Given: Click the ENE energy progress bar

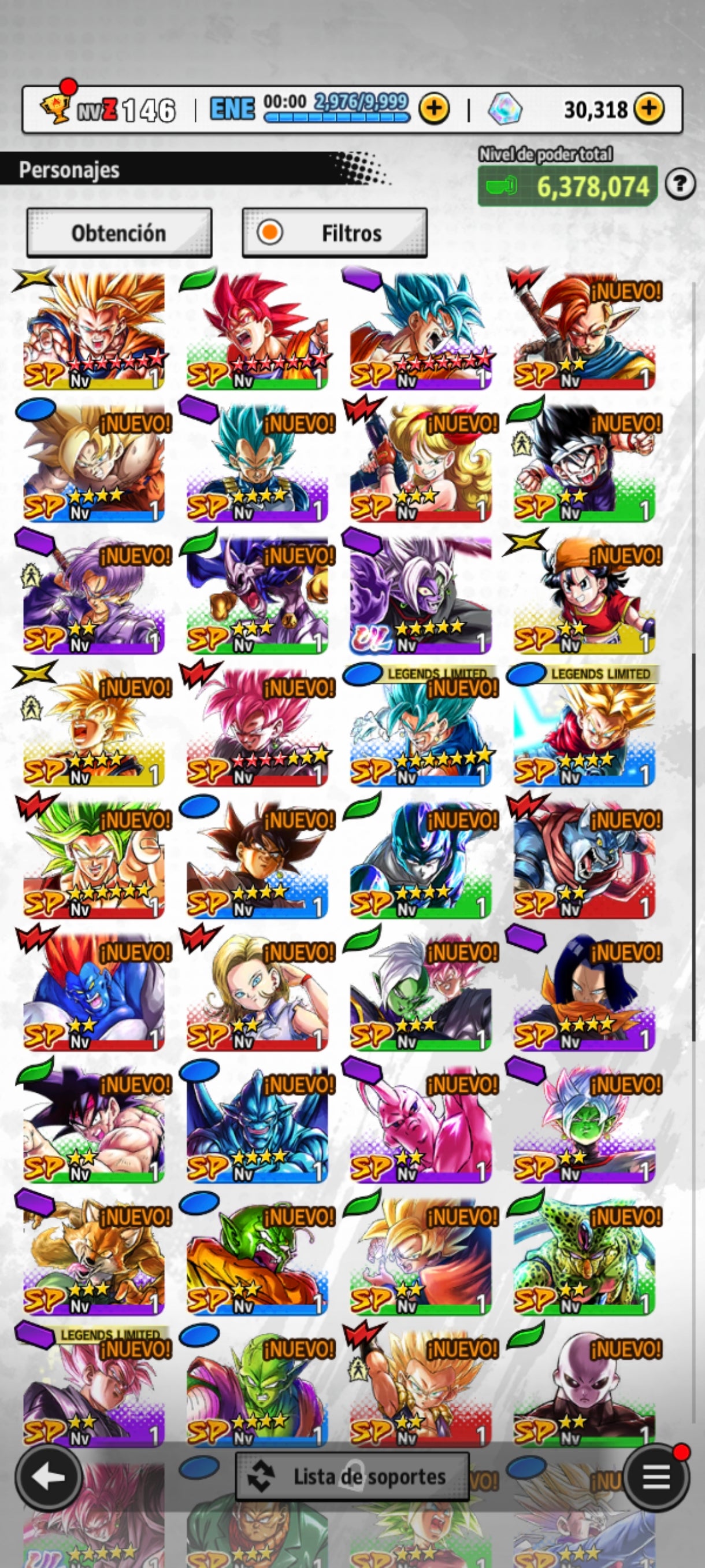Looking at the screenshot, I should point(337,117).
